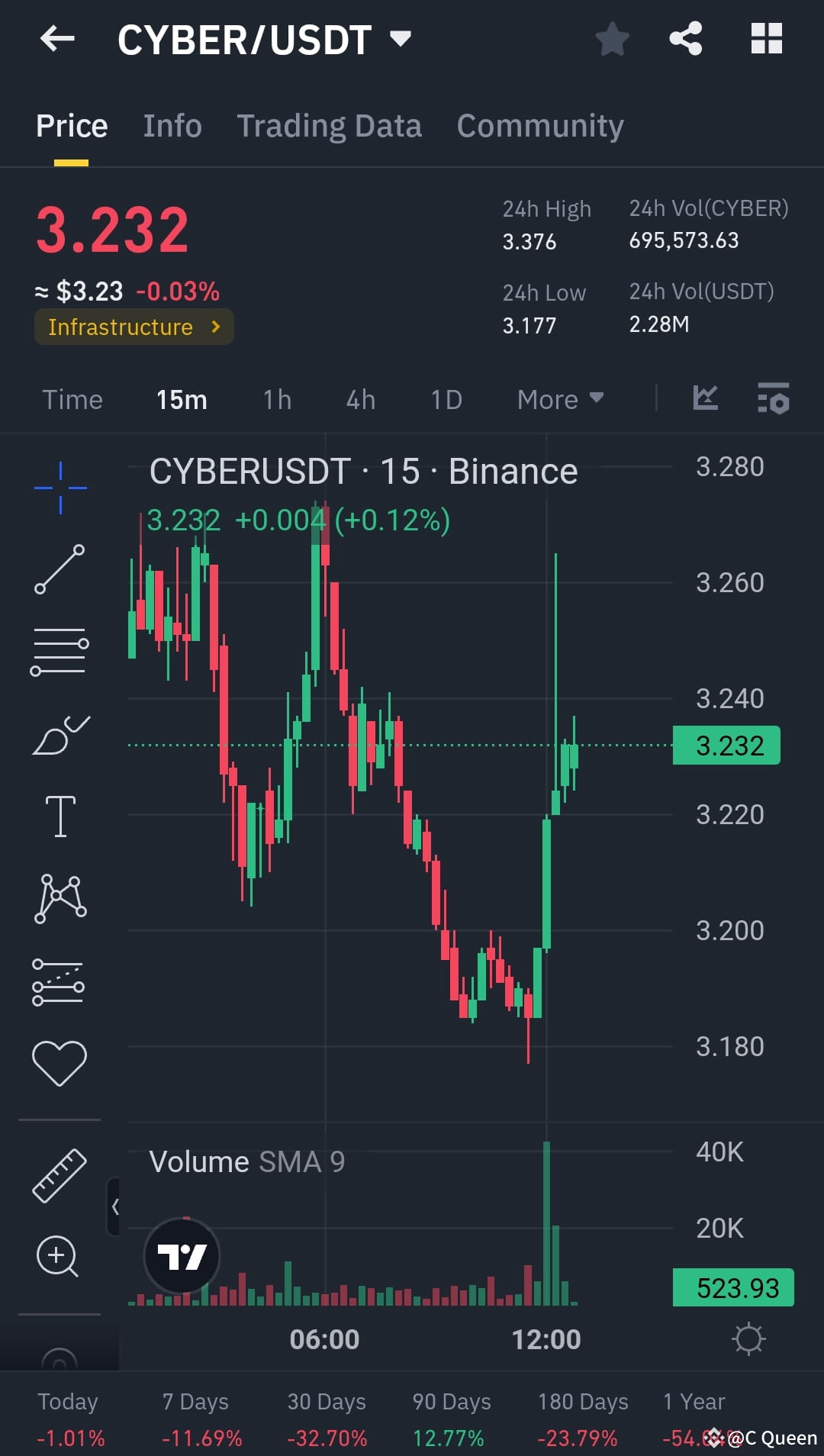Image resolution: width=824 pixels, height=1456 pixels.
Task: Toggle chart theme with the sun icon
Action: [749, 1338]
